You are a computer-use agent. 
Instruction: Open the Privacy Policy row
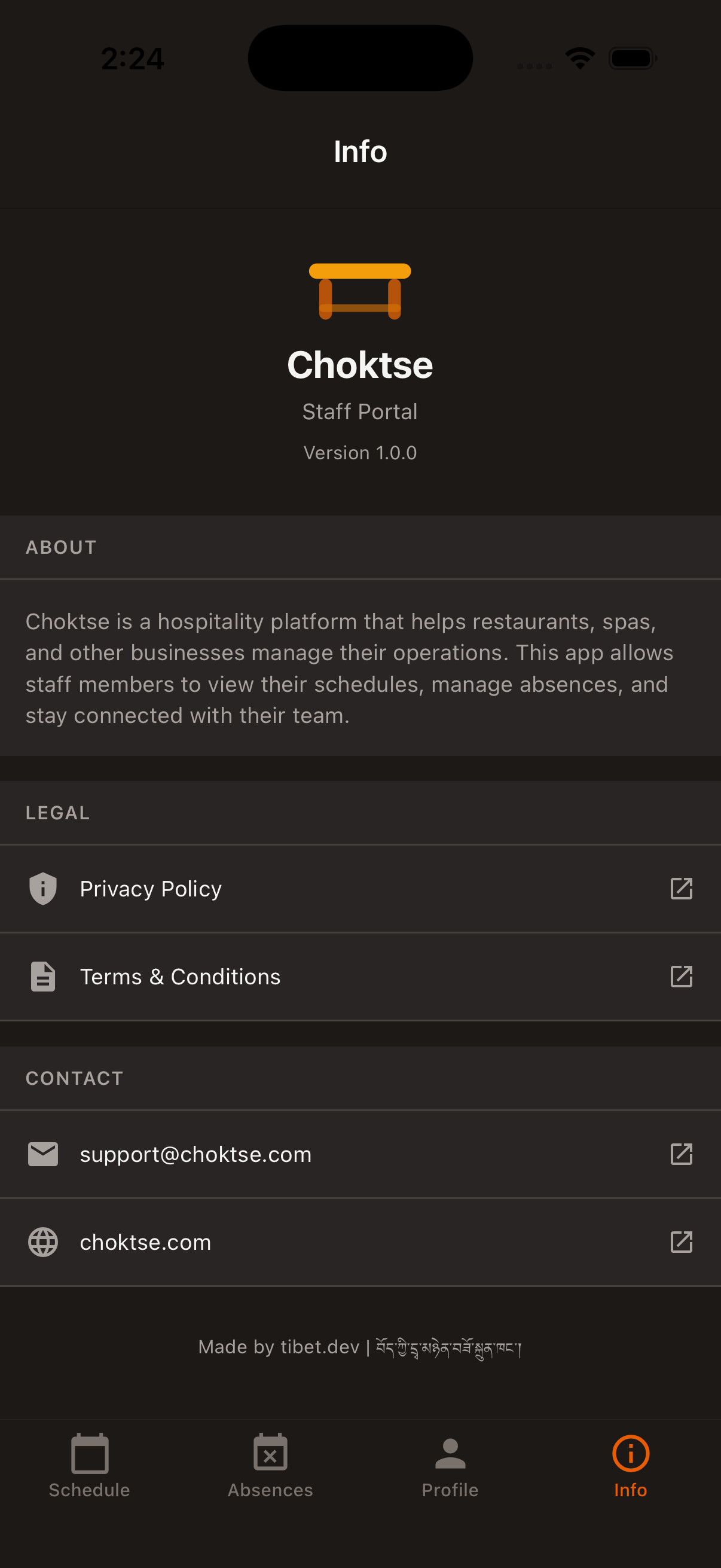[x=360, y=888]
